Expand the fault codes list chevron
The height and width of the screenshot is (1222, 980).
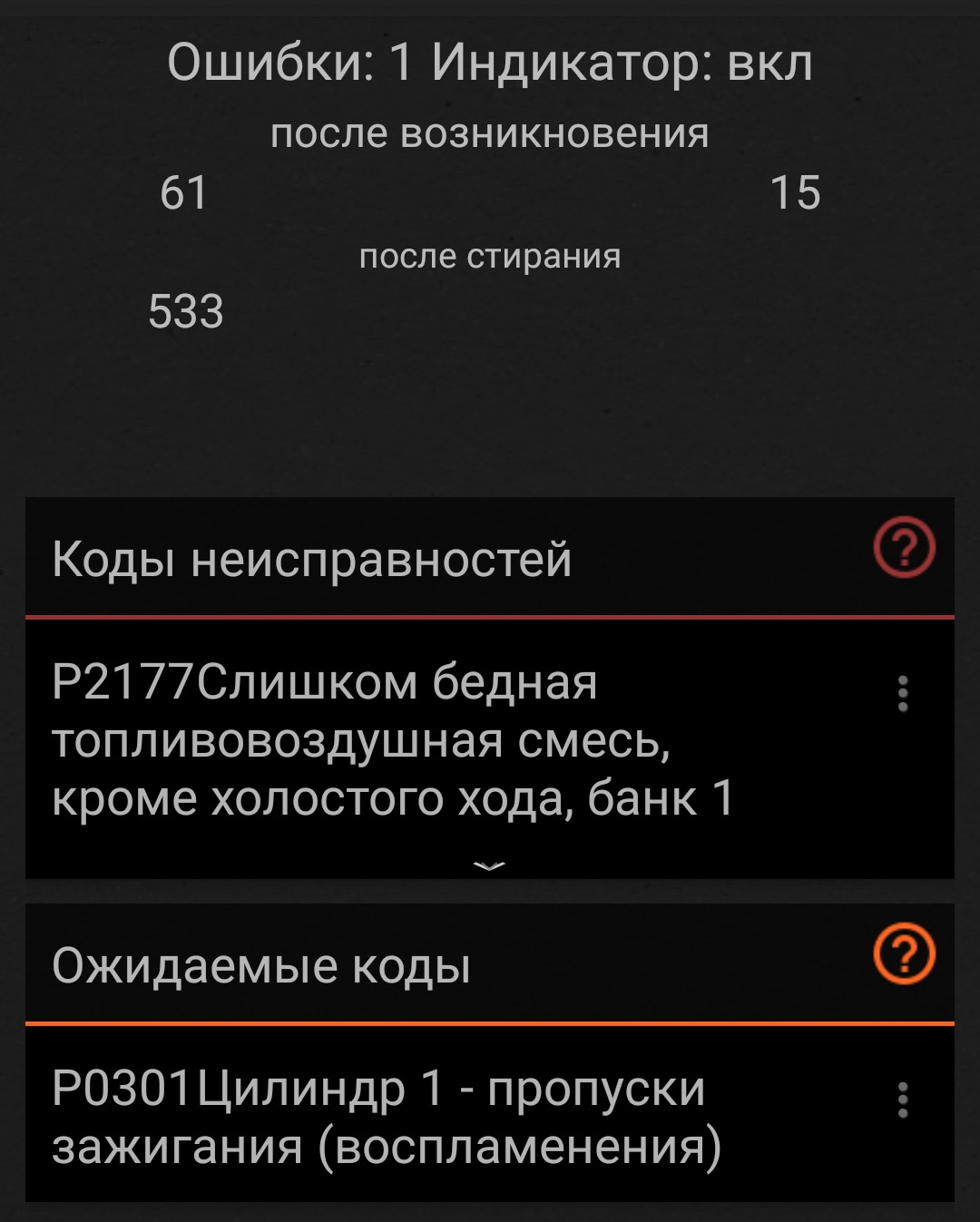click(489, 866)
